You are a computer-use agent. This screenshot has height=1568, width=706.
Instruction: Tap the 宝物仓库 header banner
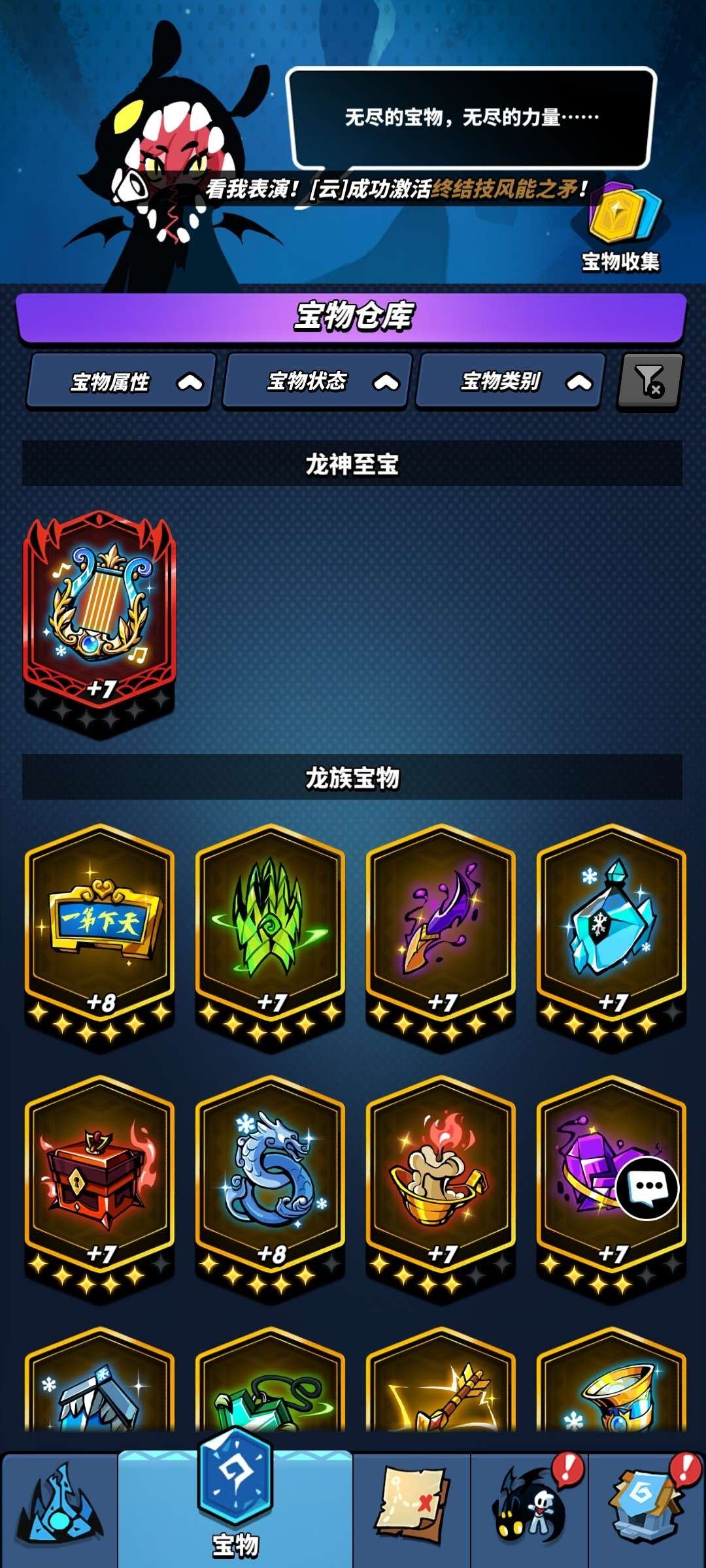tap(353, 318)
